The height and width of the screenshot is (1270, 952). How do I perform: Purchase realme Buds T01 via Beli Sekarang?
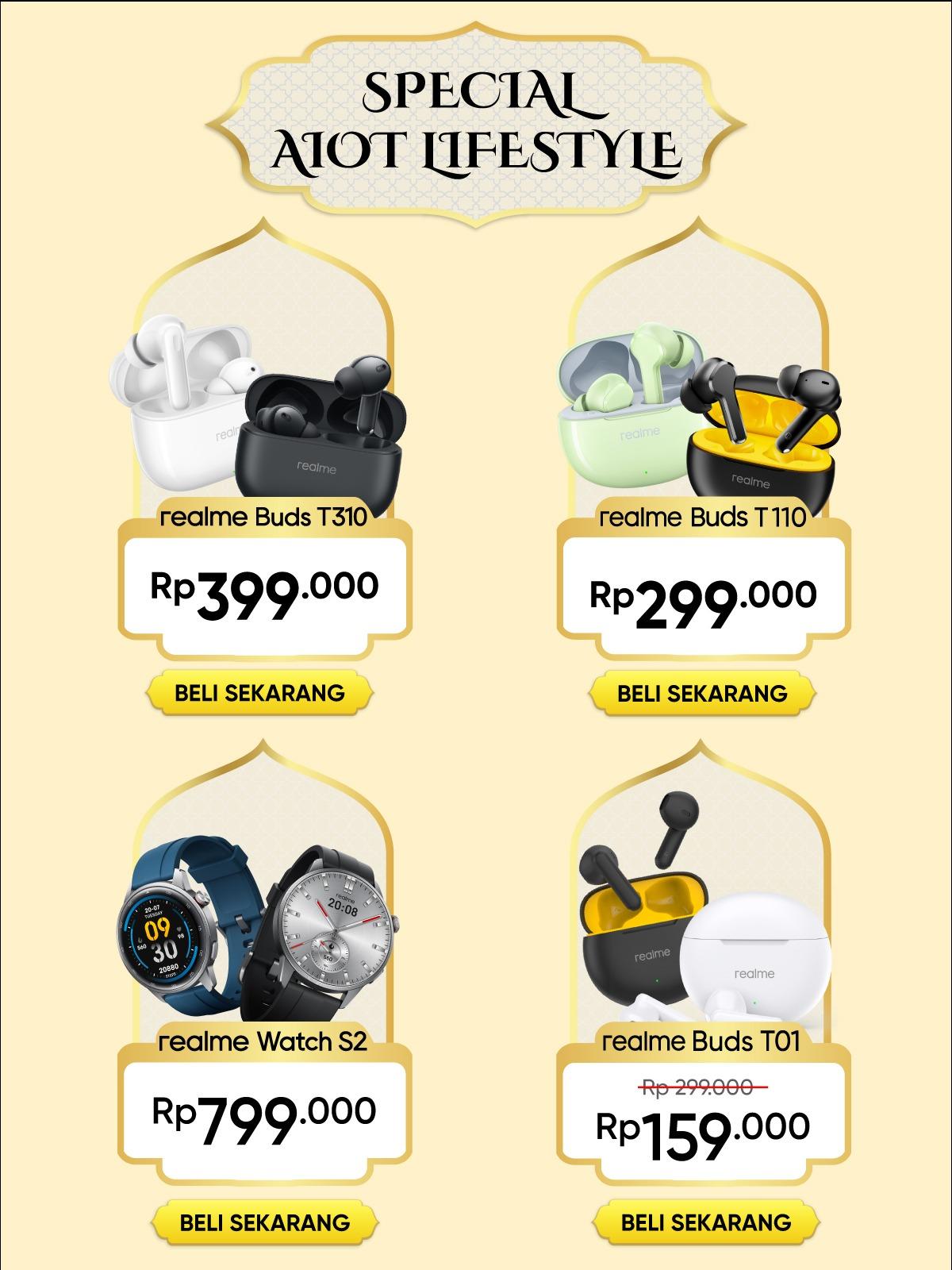pyautogui.click(x=706, y=1222)
